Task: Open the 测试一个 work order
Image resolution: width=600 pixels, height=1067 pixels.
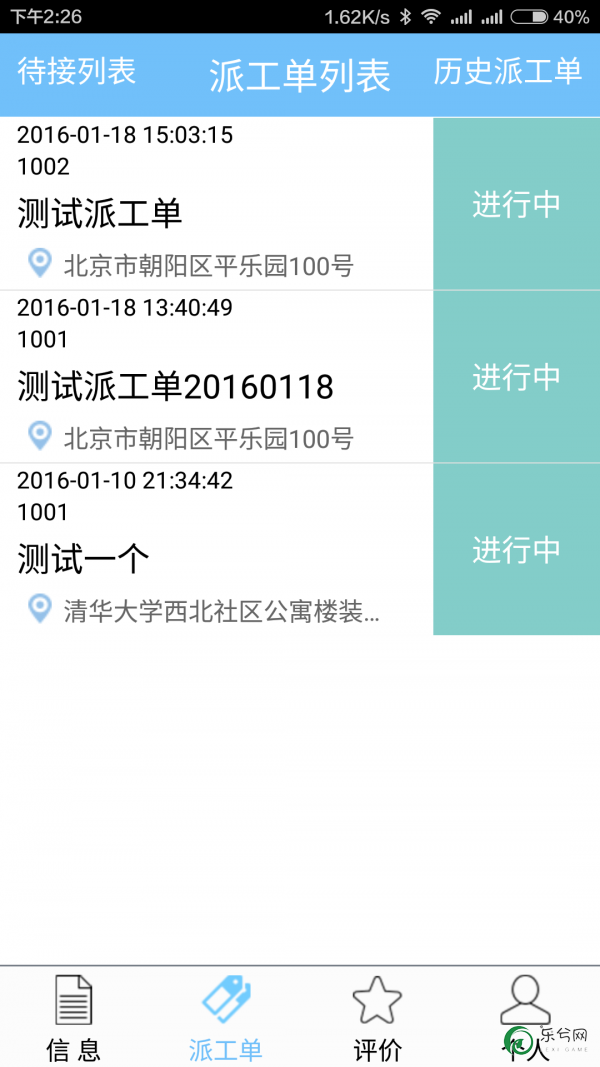Action: click(x=216, y=549)
